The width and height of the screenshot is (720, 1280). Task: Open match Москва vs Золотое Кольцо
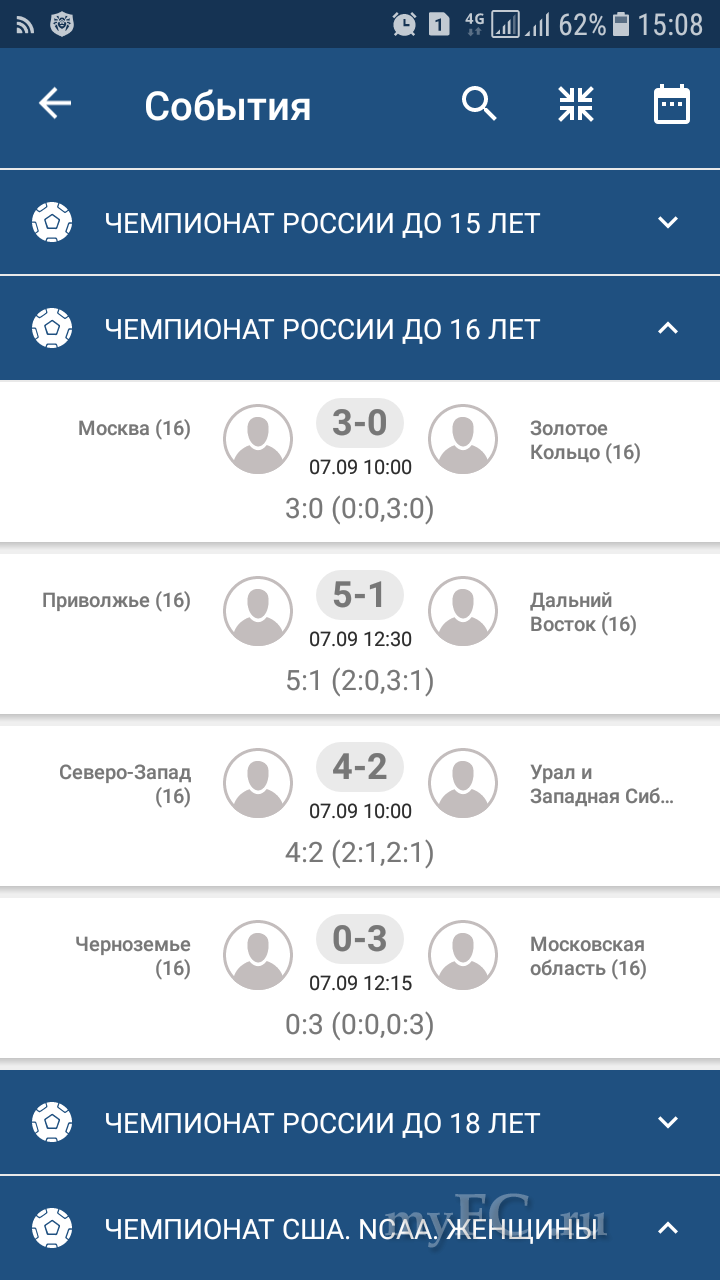coord(360,462)
